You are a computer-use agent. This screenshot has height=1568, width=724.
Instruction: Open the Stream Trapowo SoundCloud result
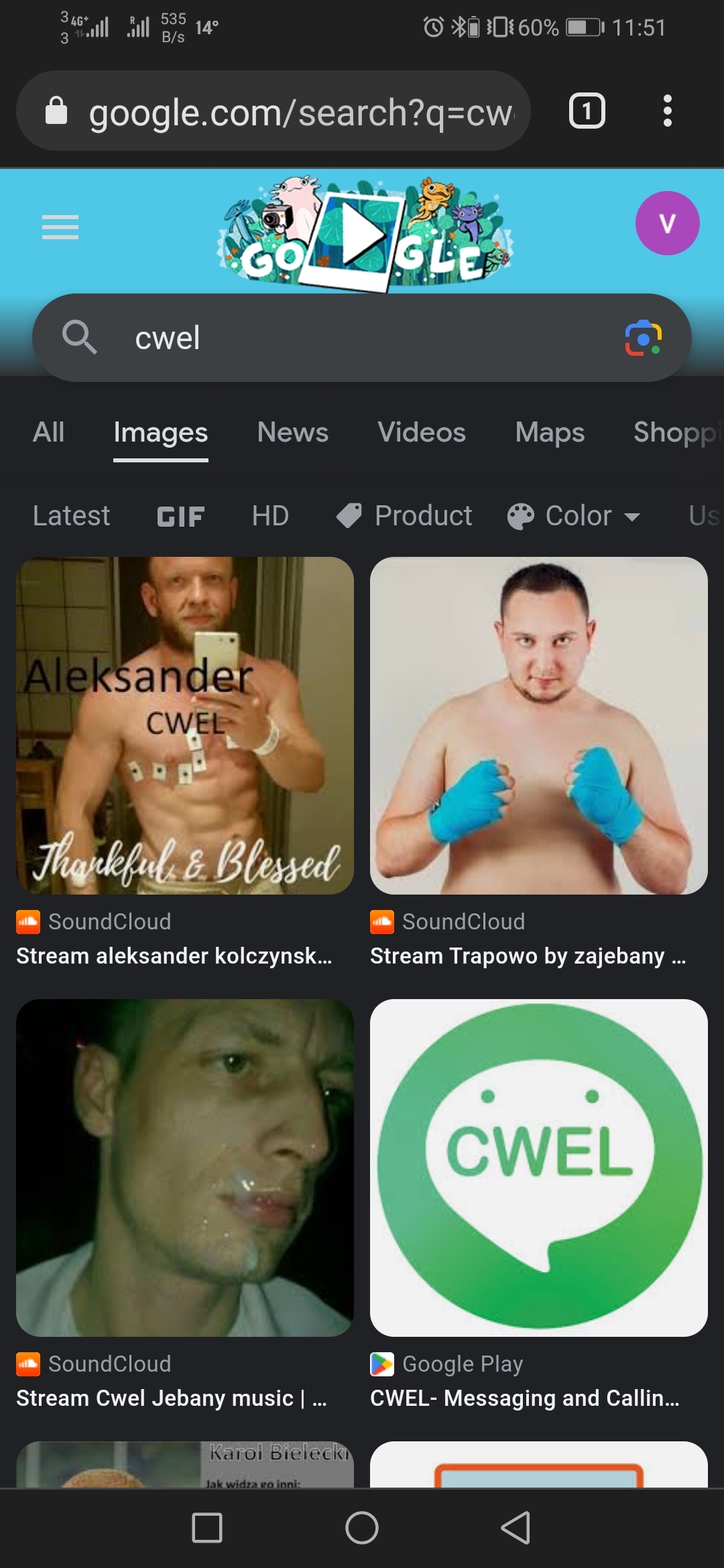point(538,726)
